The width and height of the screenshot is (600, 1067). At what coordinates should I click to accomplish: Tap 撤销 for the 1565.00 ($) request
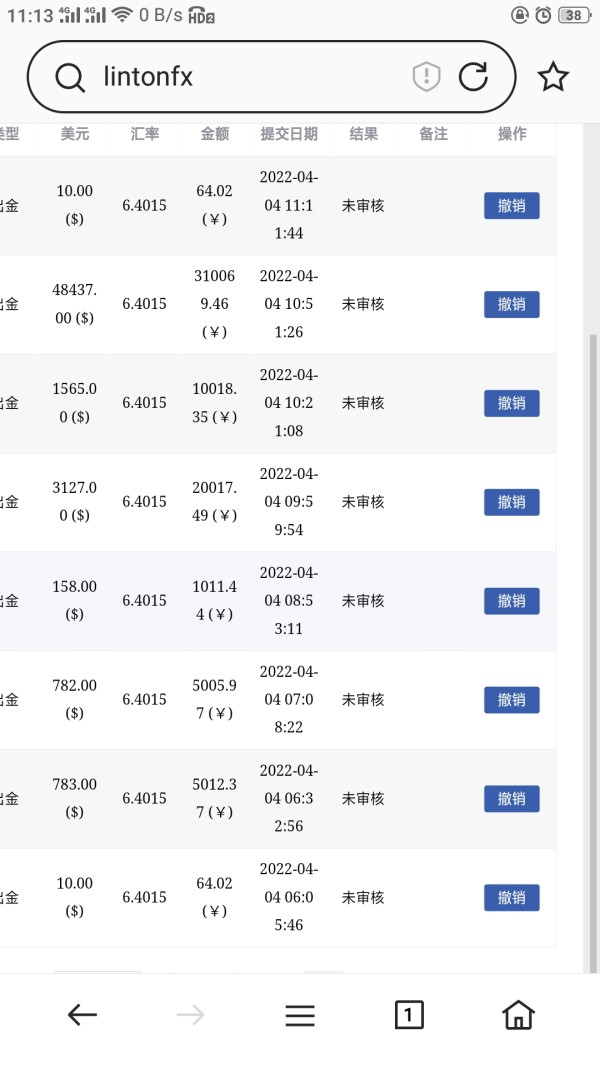(512, 403)
